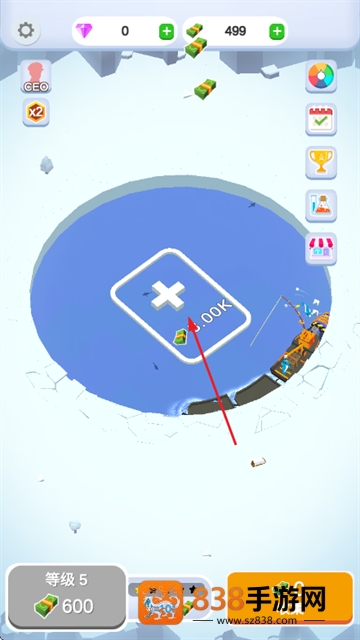Open the CEO profile

coord(36,77)
